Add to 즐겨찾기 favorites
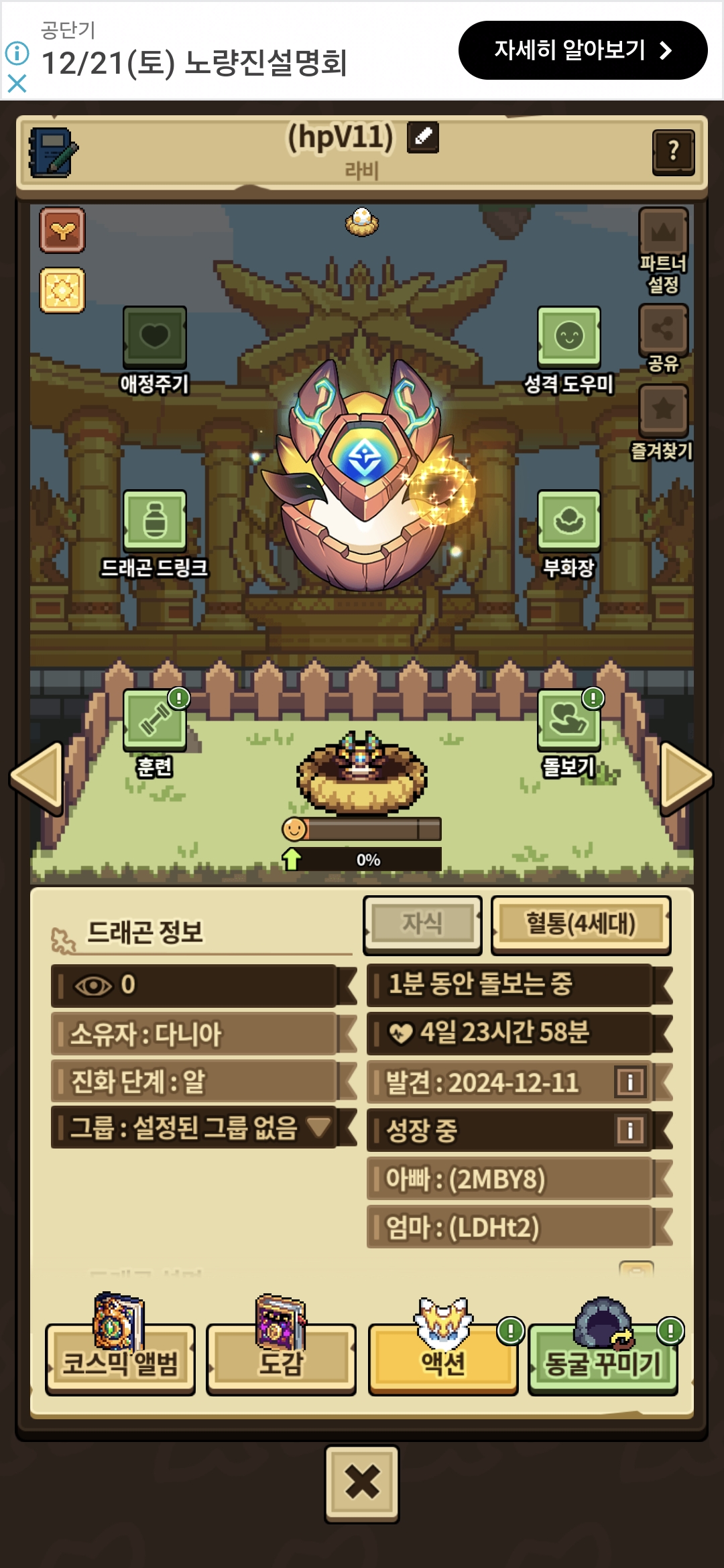 click(663, 410)
